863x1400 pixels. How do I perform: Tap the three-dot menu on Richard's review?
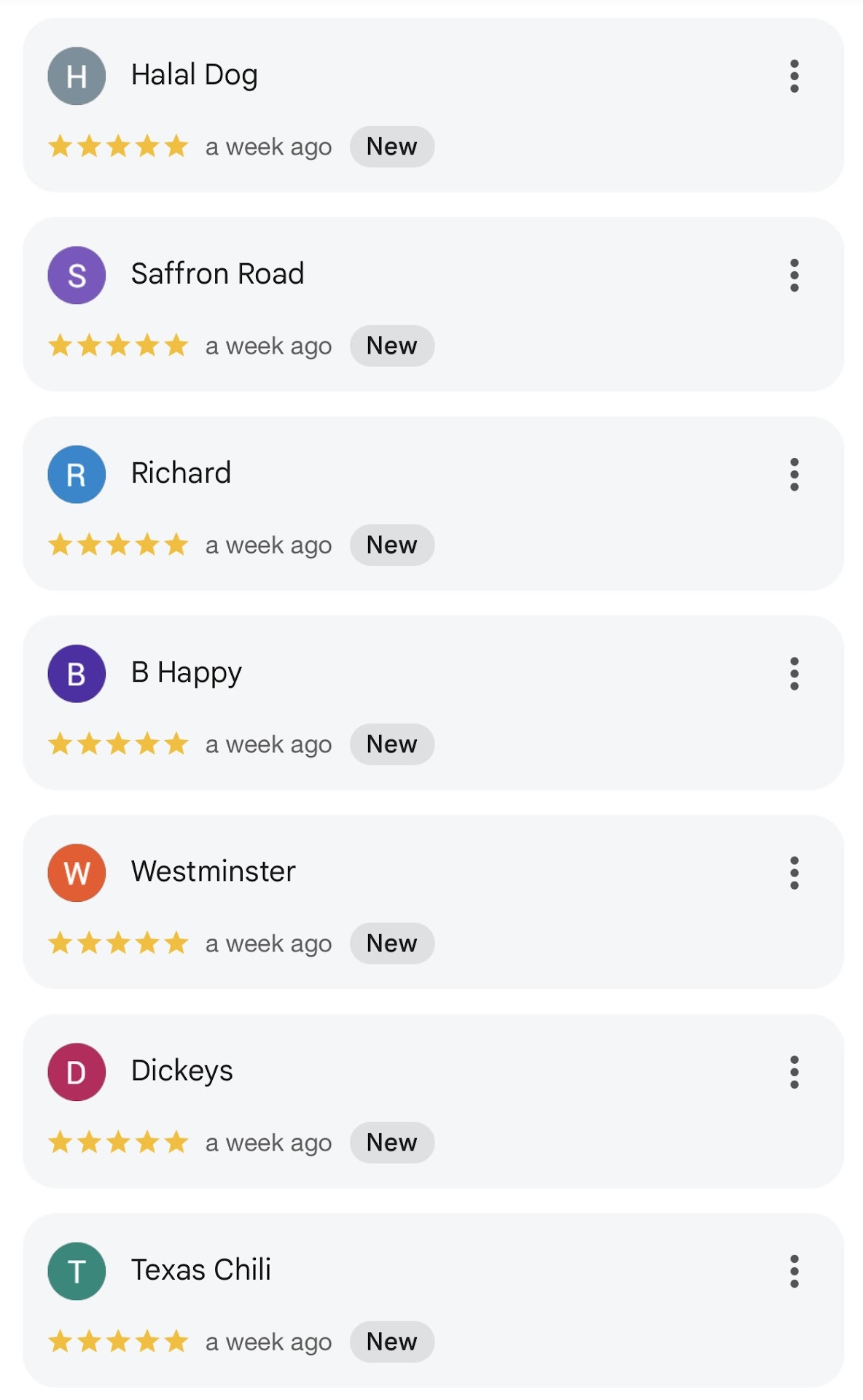(x=794, y=474)
